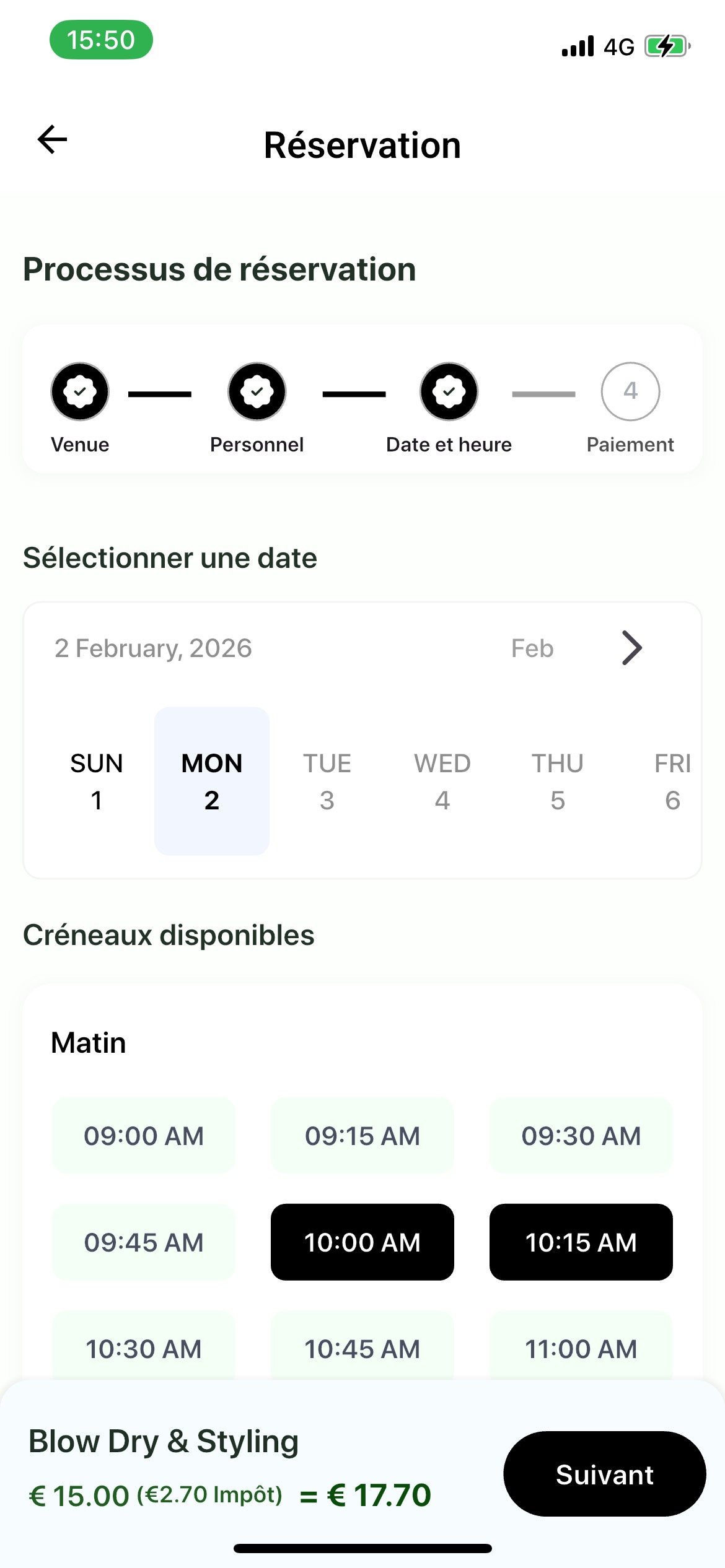Click the Blow Dry & Styling label

click(x=164, y=1441)
